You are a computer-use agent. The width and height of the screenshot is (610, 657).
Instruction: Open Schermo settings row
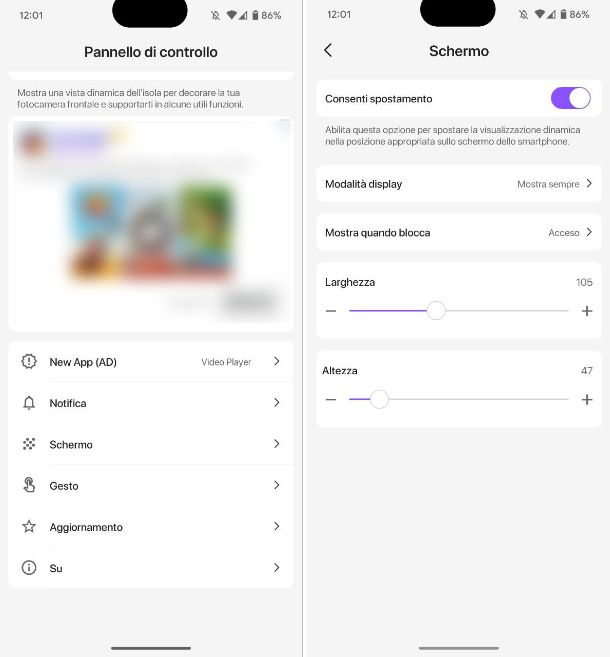(x=150, y=444)
